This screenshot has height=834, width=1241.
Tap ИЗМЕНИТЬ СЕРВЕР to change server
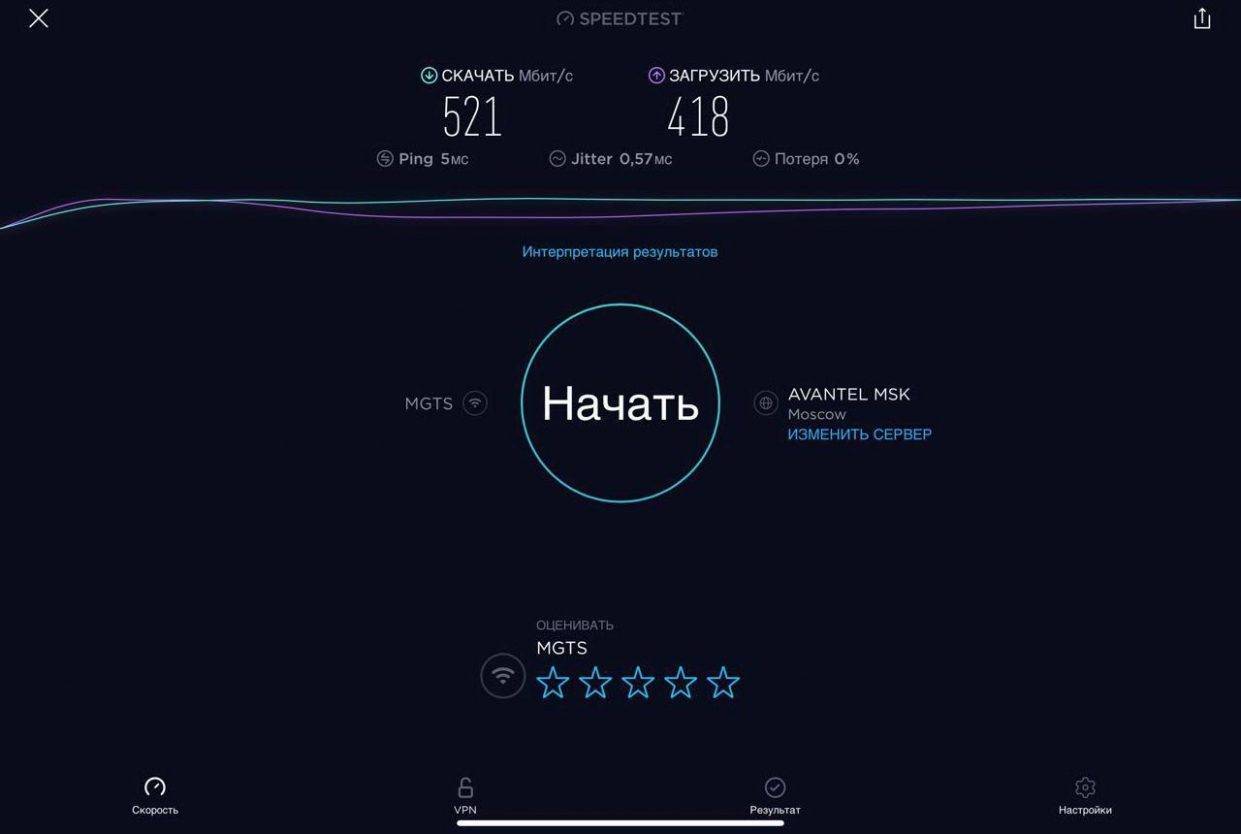(859, 435)
